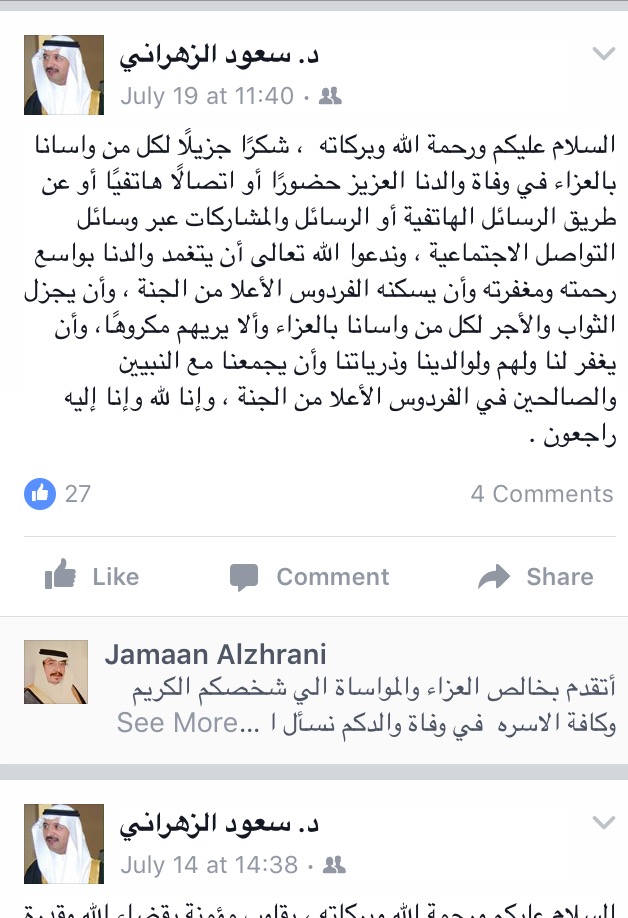Expand See More on Jamaan Alzhrani's comment
This screenshot has height=918, width=628.
[x=178, y=723]
